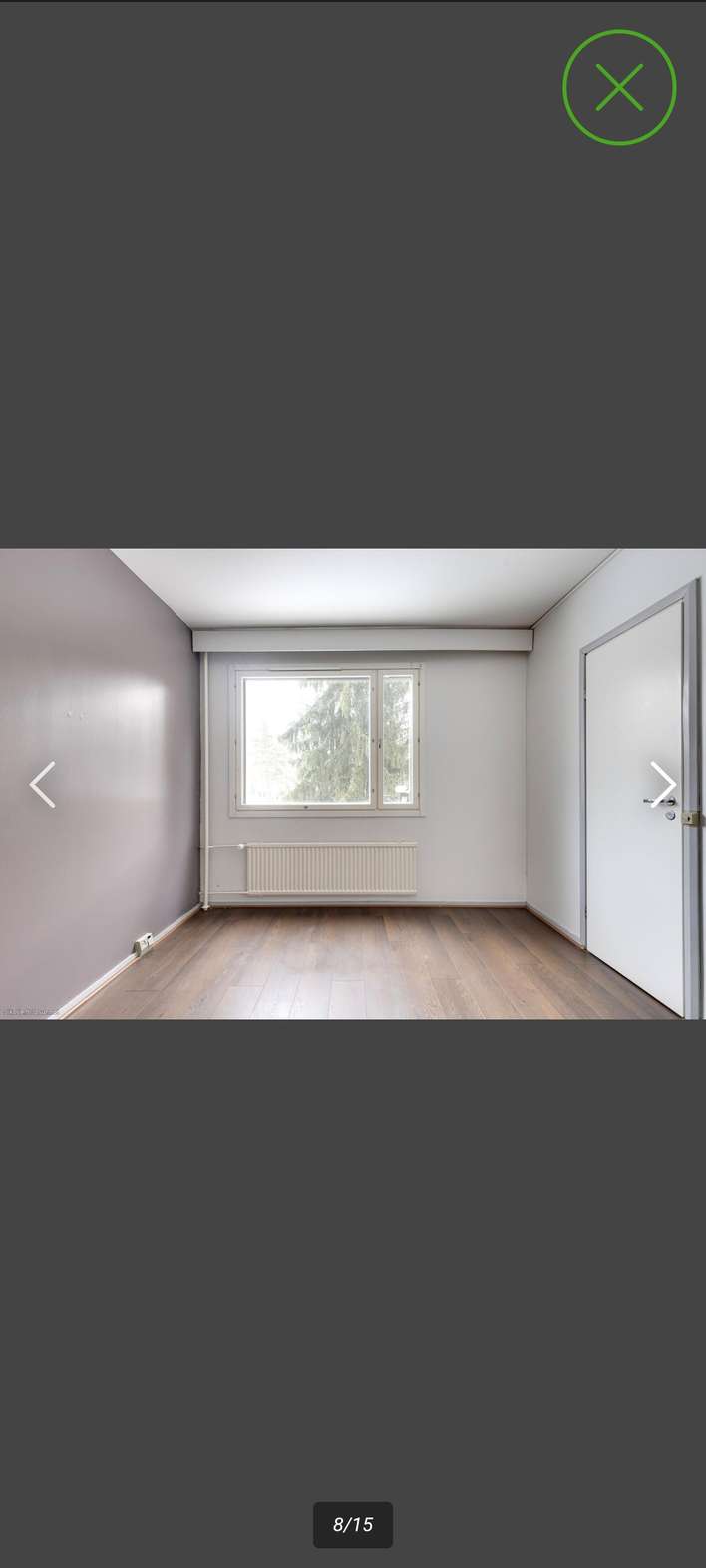The image size is (706, 1568).
Task: Advance to the next photo
Action: [663, 784]
